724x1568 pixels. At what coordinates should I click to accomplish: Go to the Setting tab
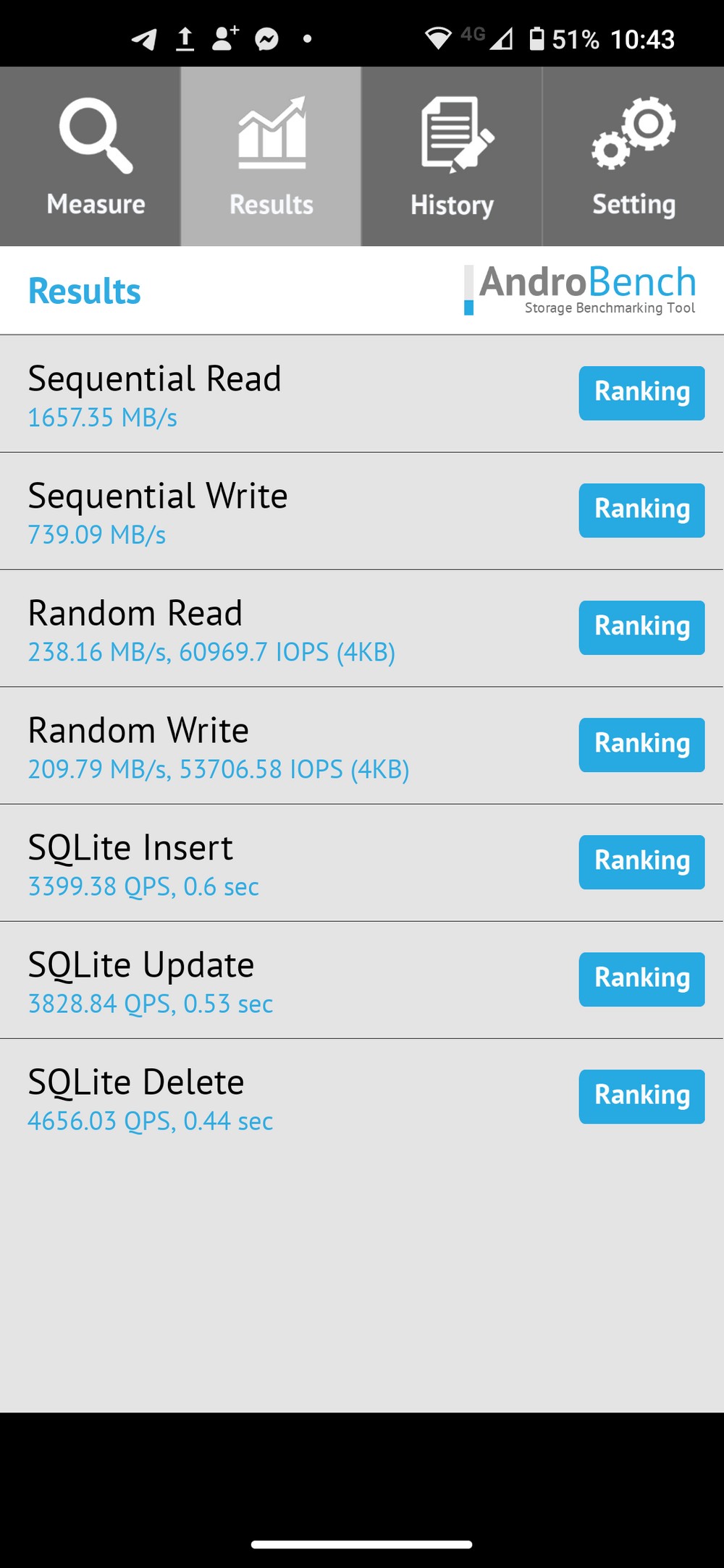633,156
